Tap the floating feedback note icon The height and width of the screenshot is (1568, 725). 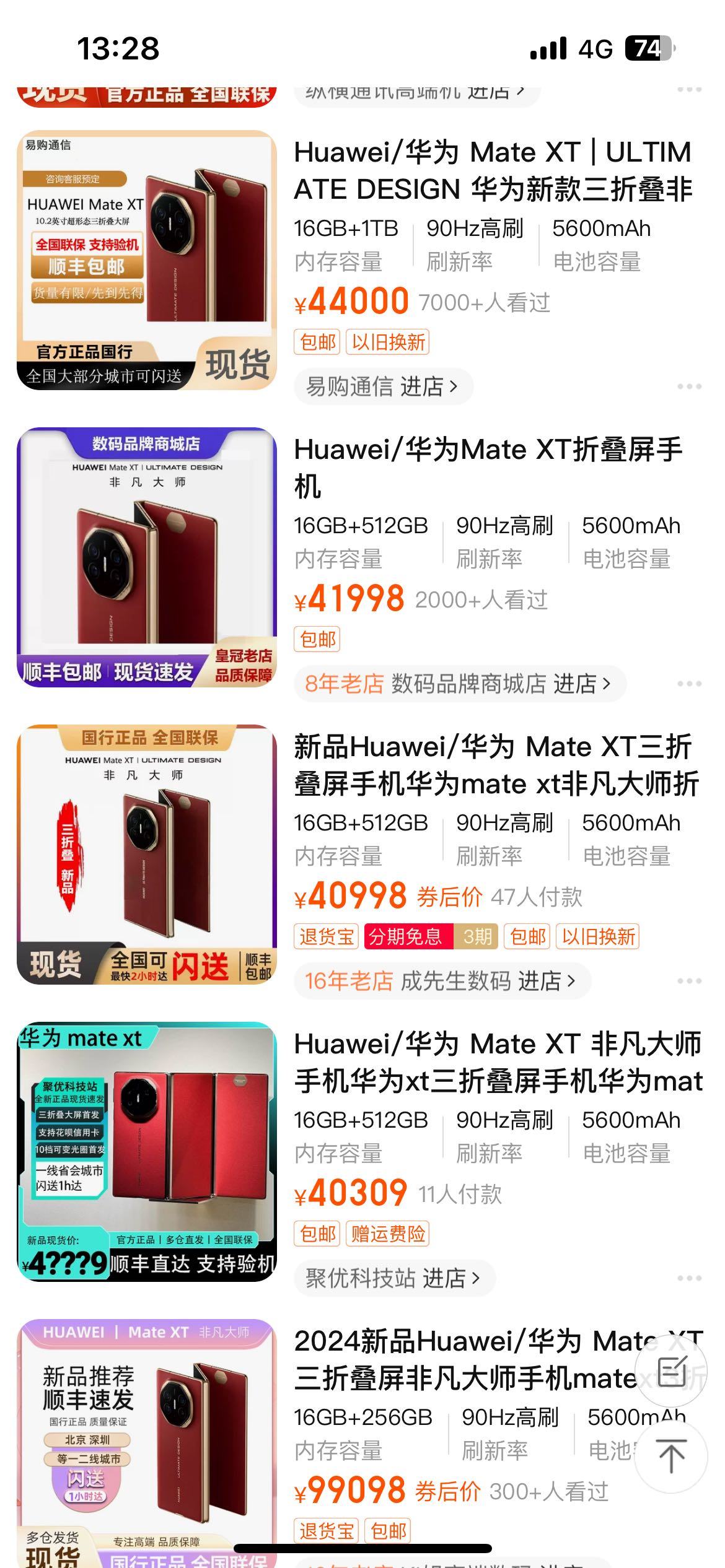point(671,1370)
